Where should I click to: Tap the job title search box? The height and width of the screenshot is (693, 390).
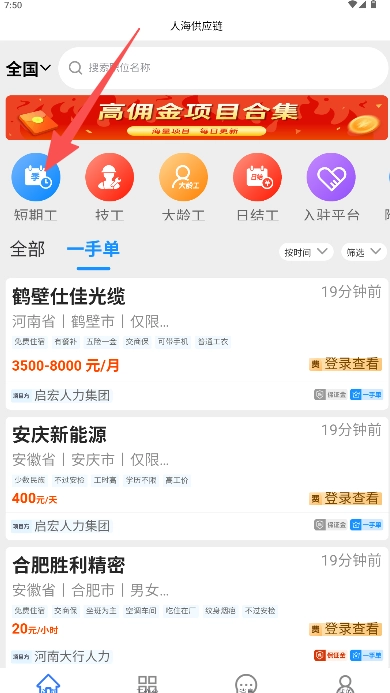coord(223,68)
